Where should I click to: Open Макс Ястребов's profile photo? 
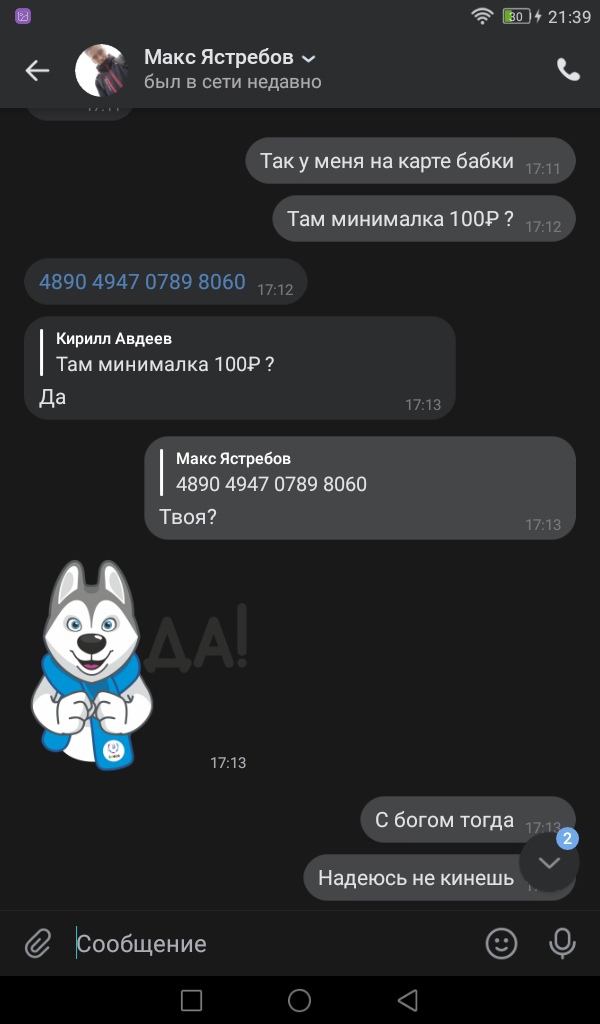(x=101, y=70)
